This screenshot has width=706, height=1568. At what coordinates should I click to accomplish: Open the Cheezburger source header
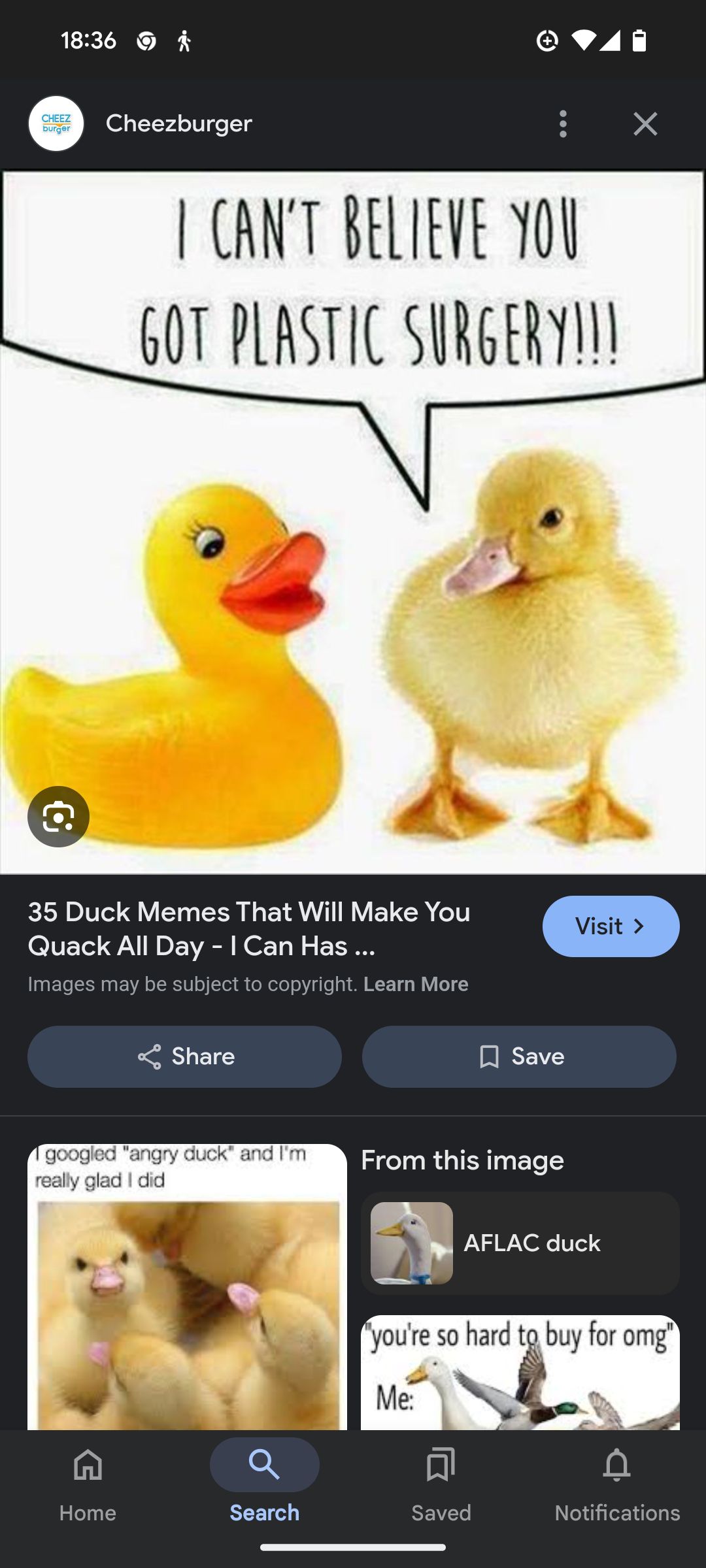178,123
